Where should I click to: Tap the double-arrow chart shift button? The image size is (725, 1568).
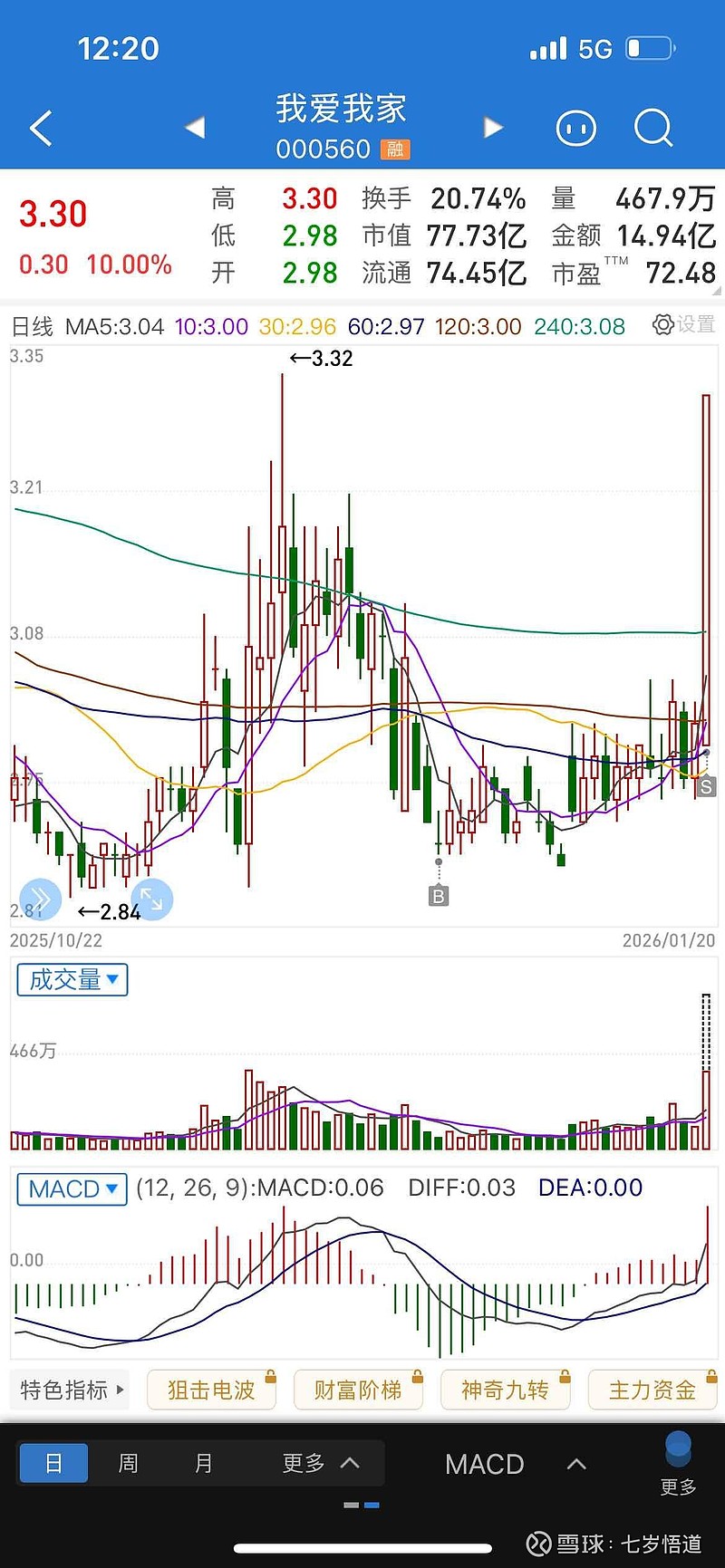click(40, 899)
